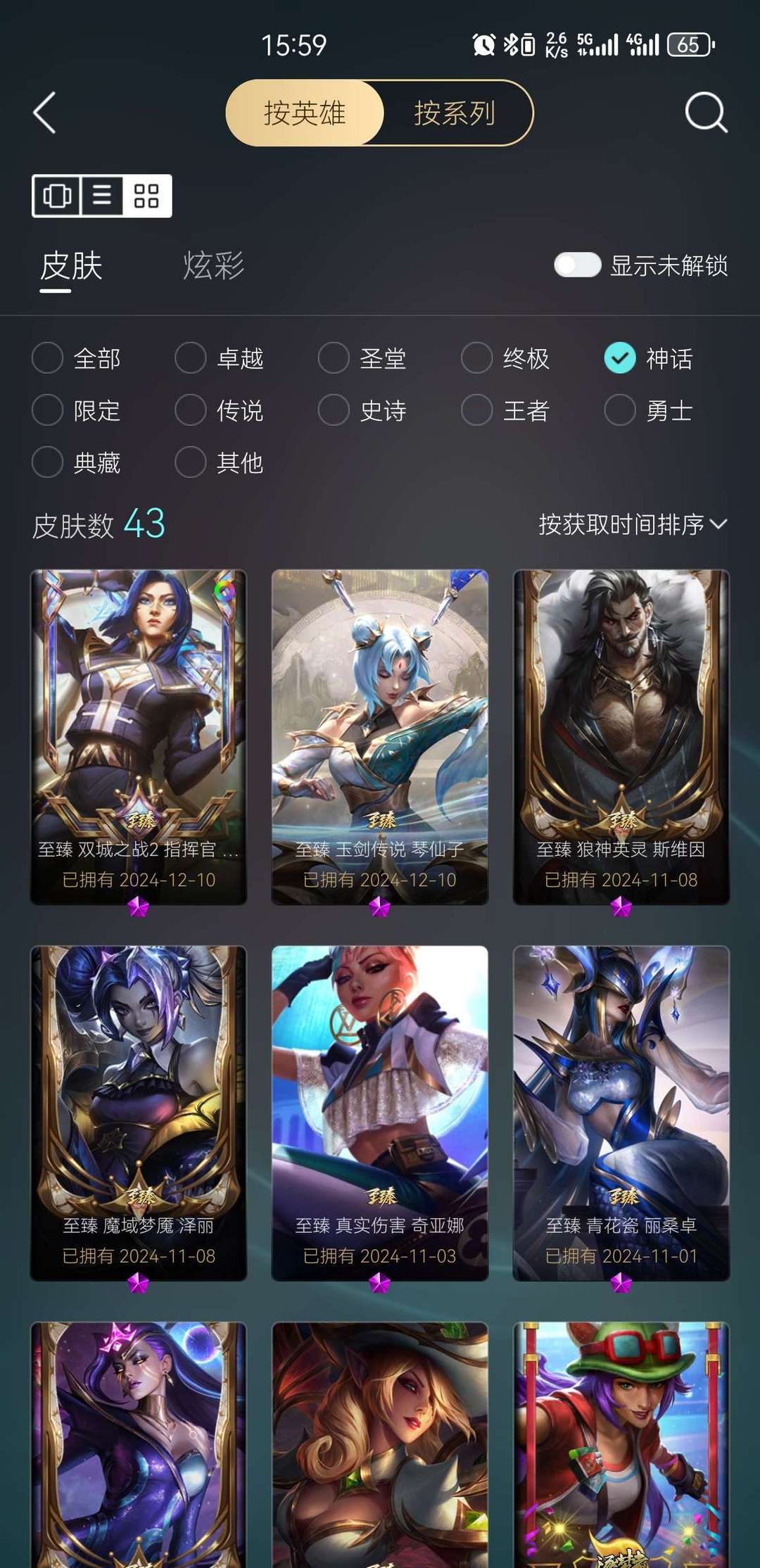Screen dimensions: 760x1568
Task: Toggle the 显示未解锁 switch
Action: [577, 265]
